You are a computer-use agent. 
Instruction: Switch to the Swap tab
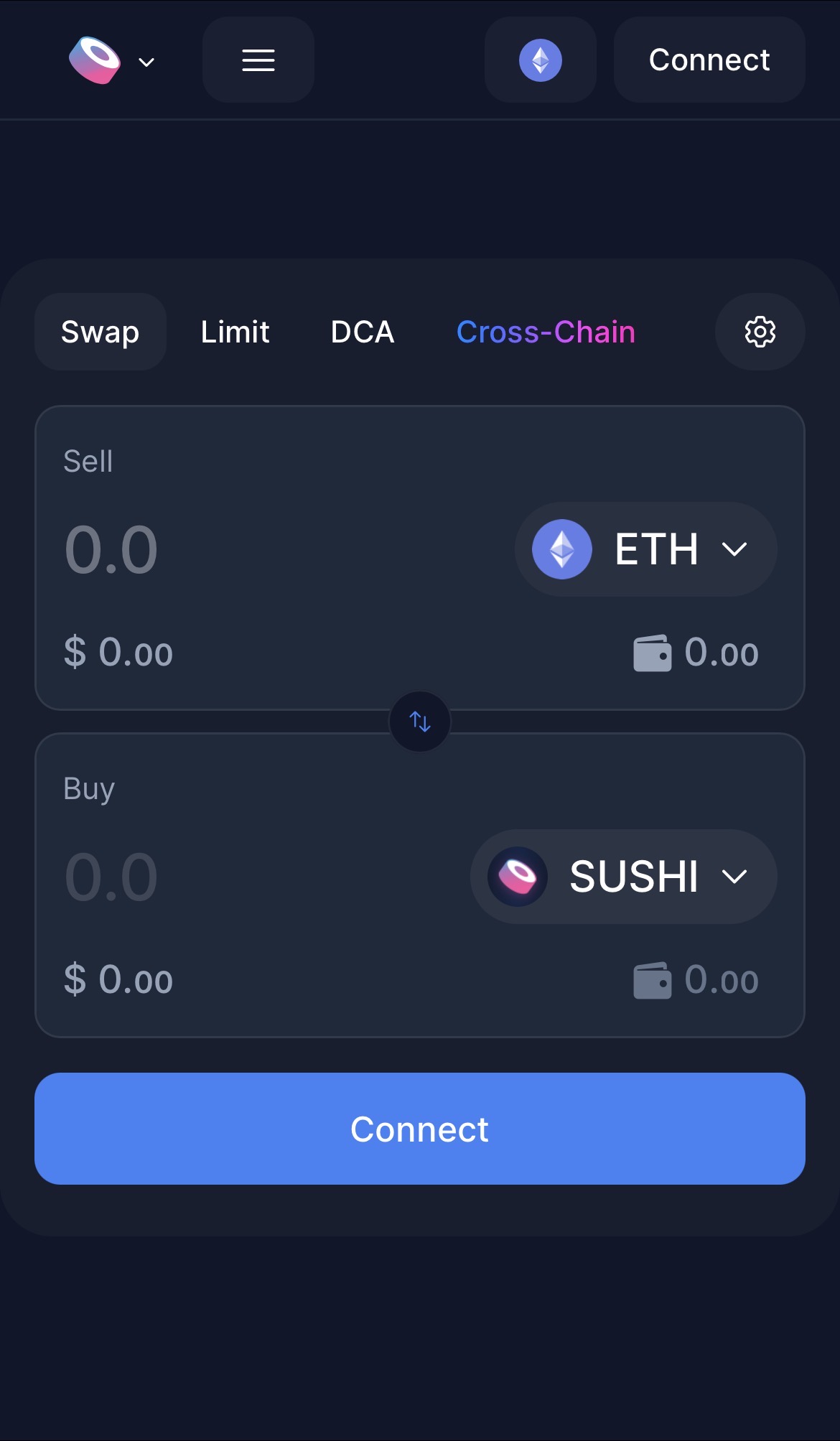101,332
